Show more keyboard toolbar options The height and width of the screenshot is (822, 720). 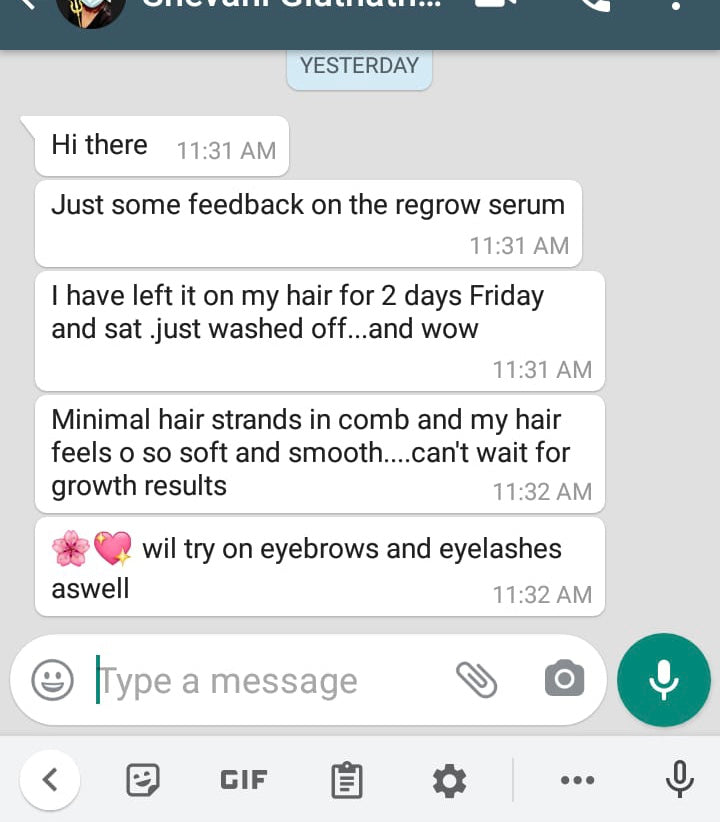click(x=578, y=780)
